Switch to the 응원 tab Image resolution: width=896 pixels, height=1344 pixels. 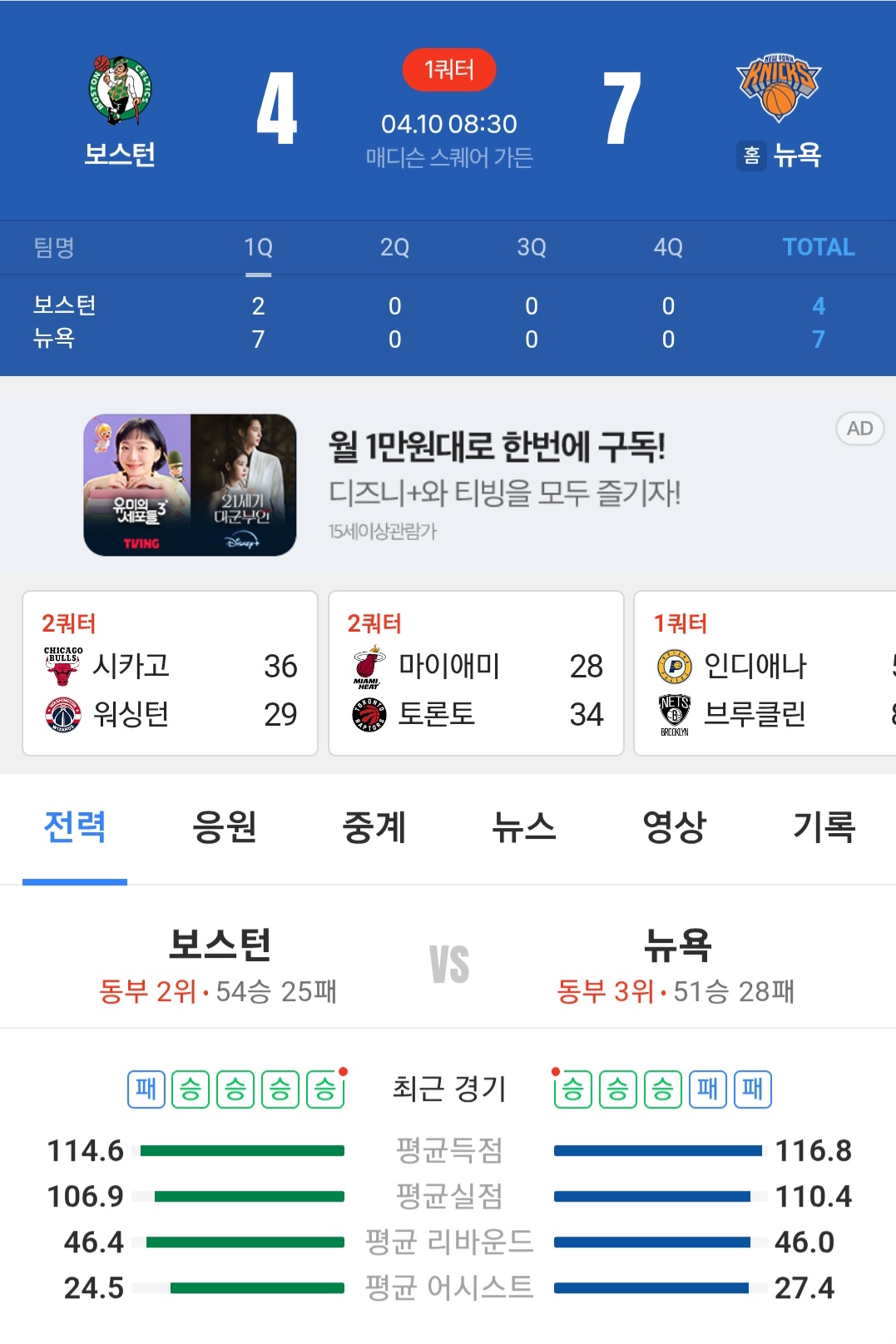pos(224,827)
